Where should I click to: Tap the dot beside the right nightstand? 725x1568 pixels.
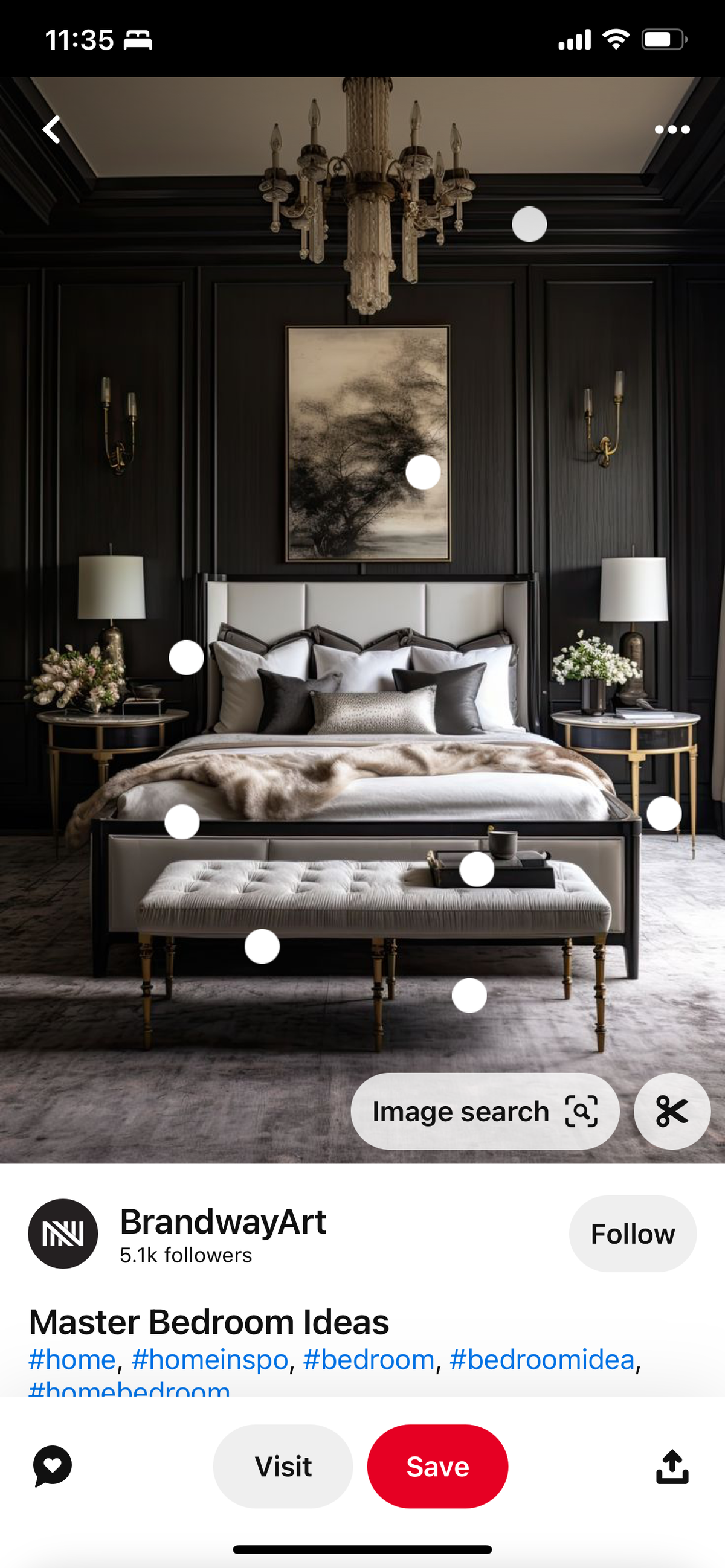663,814
